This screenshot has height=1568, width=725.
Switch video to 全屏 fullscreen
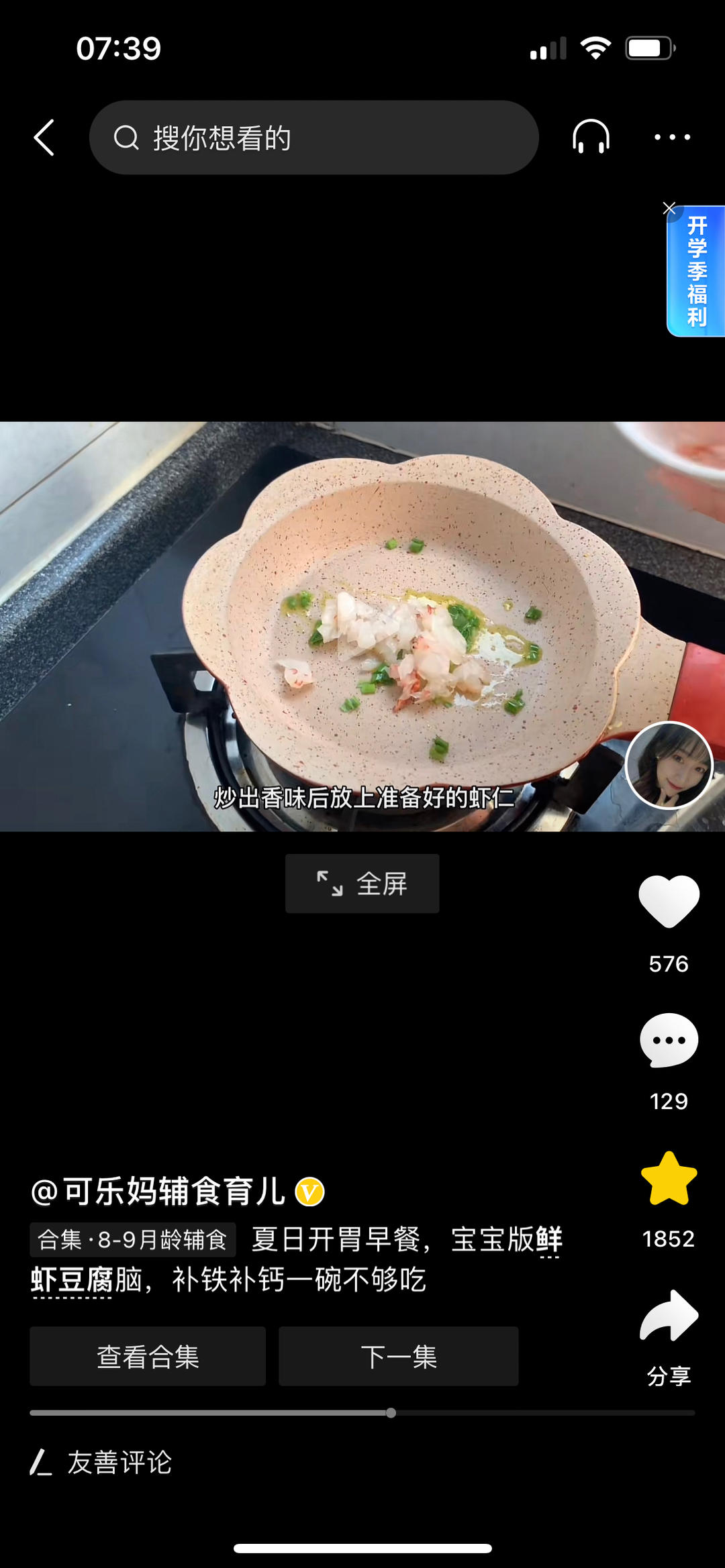point(362,884)
